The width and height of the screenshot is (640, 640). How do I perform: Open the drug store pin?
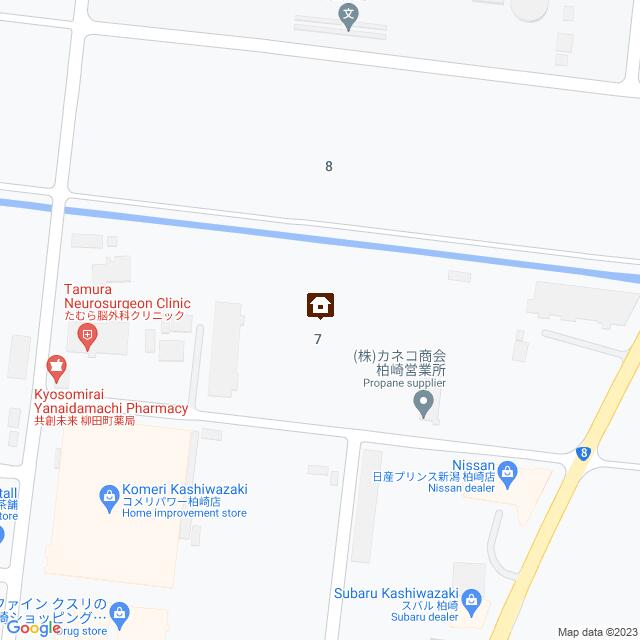click(119, 610)
